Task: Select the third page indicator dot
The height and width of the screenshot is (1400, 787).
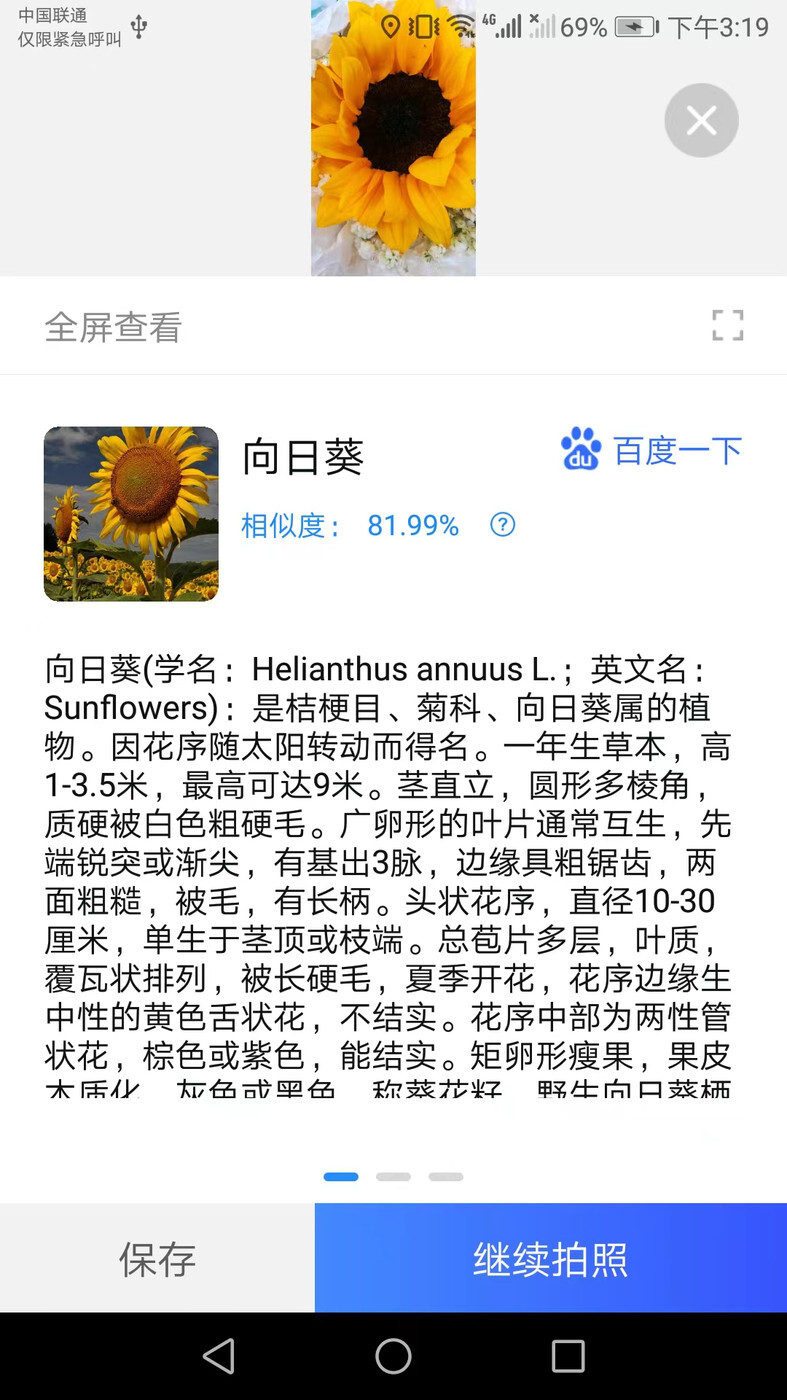Action: click(x=445, y=1176)
